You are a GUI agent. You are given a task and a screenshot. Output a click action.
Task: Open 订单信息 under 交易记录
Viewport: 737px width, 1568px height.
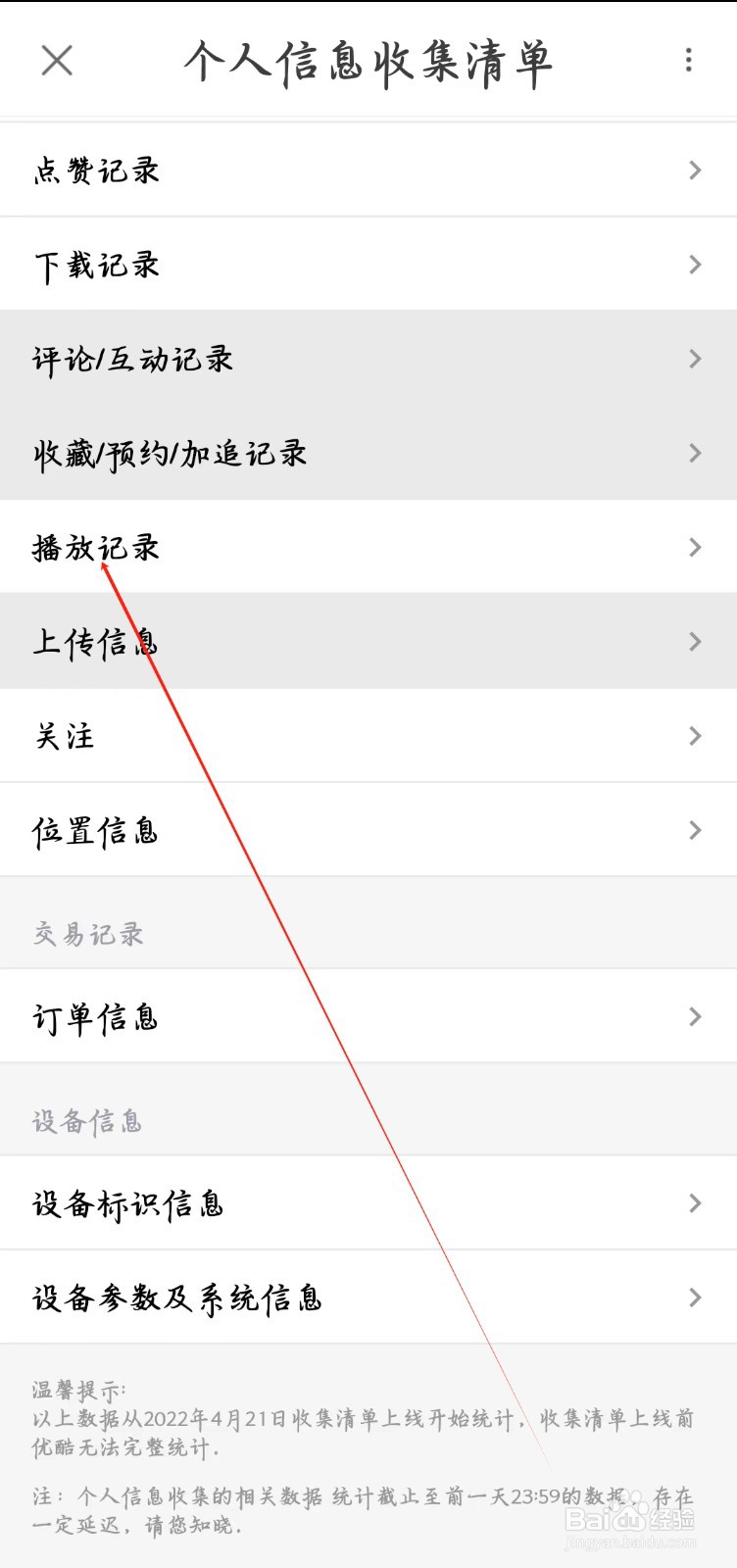[95, 1018]
